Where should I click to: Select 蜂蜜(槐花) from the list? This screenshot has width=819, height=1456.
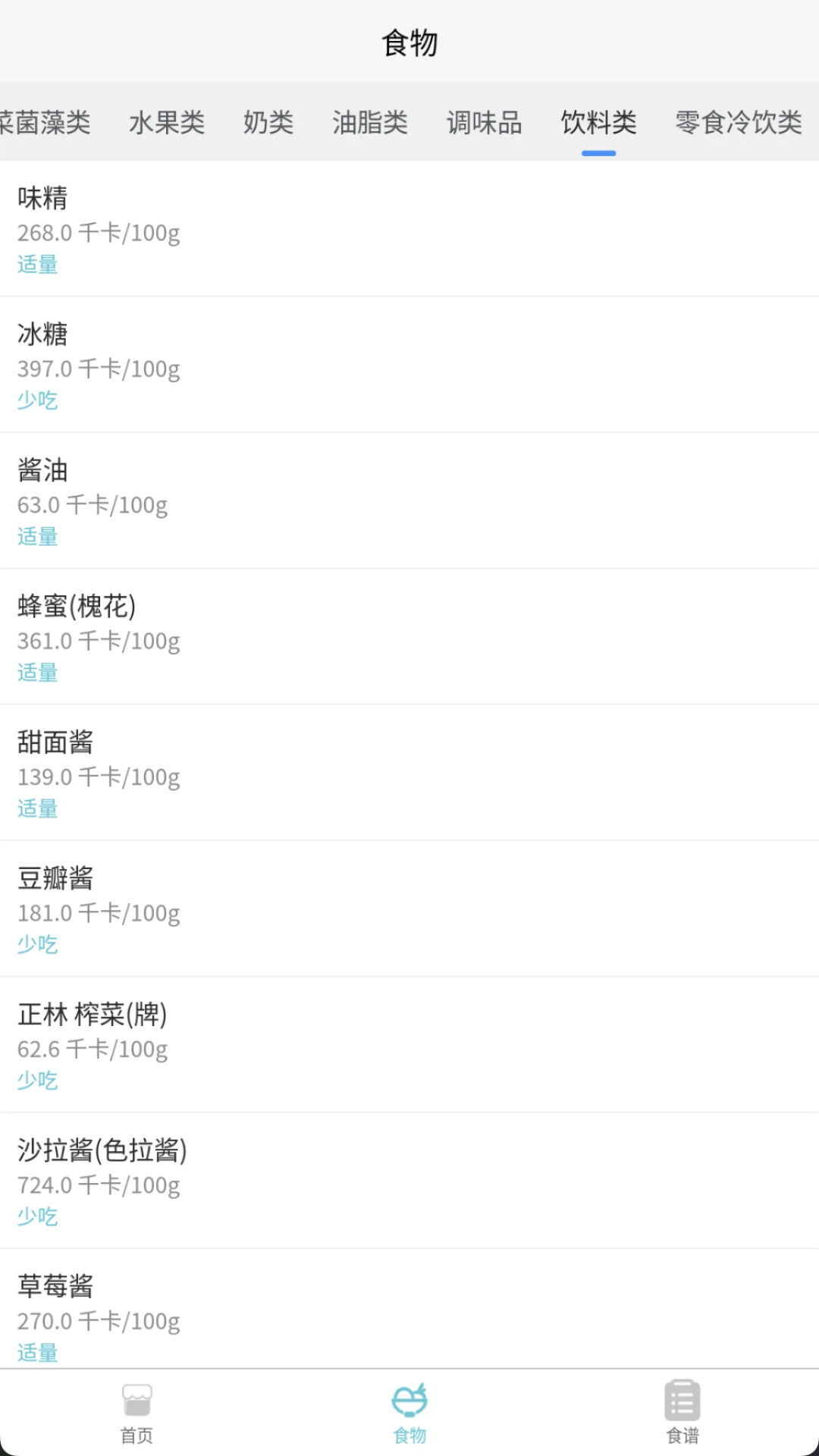point(409,637)
